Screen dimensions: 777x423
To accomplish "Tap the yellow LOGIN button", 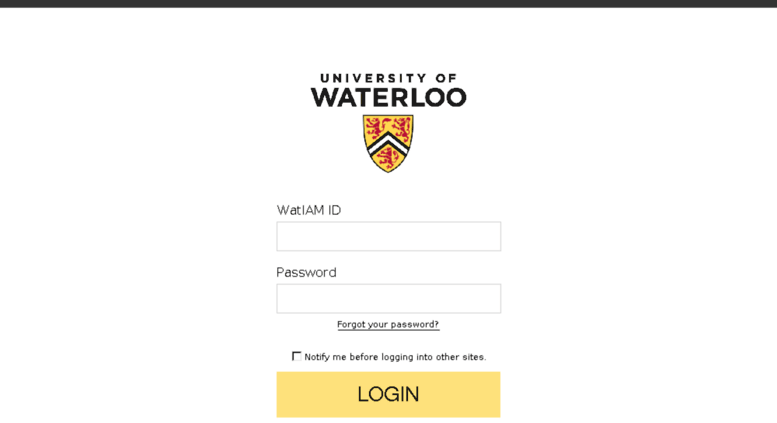I will pyautogui.click(x=388, y=394).
